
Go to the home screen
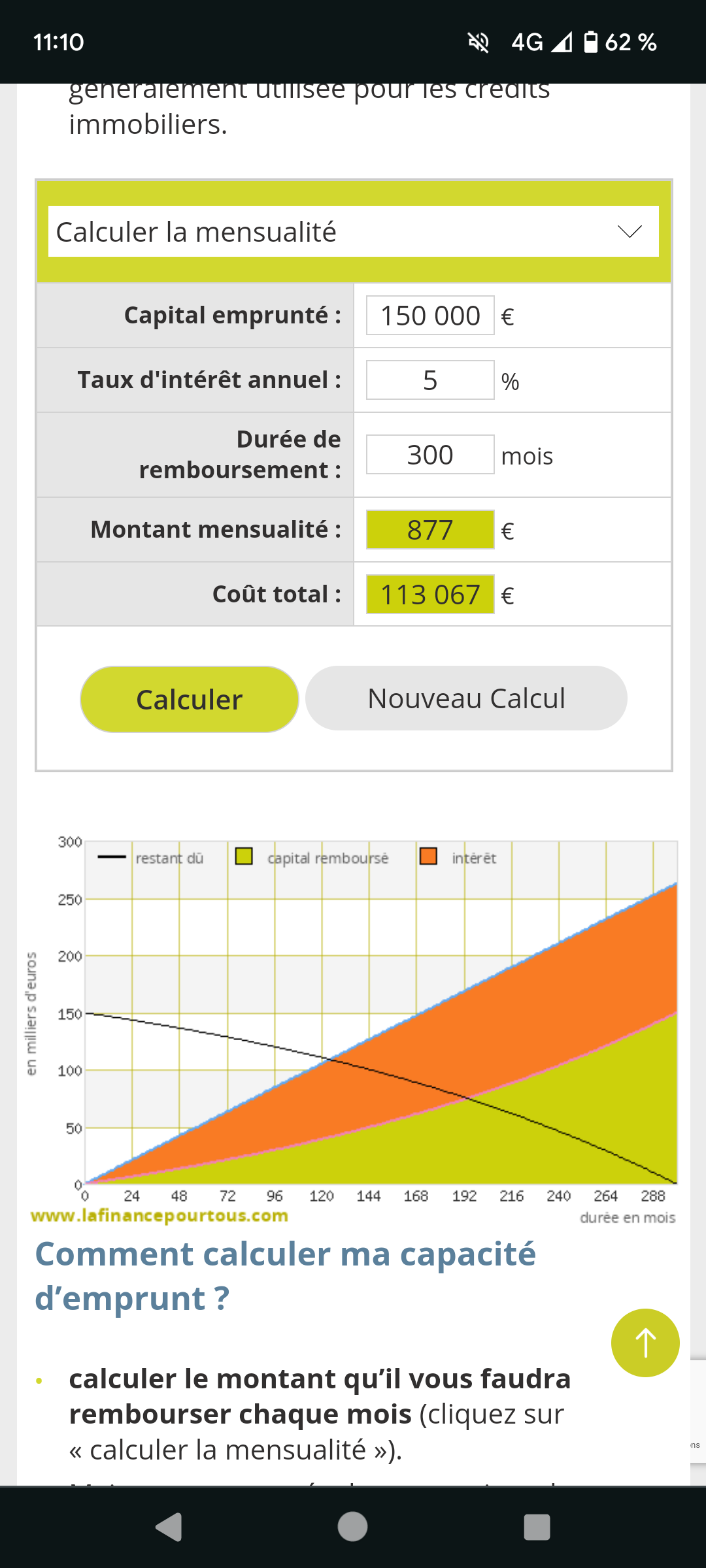352,1527
